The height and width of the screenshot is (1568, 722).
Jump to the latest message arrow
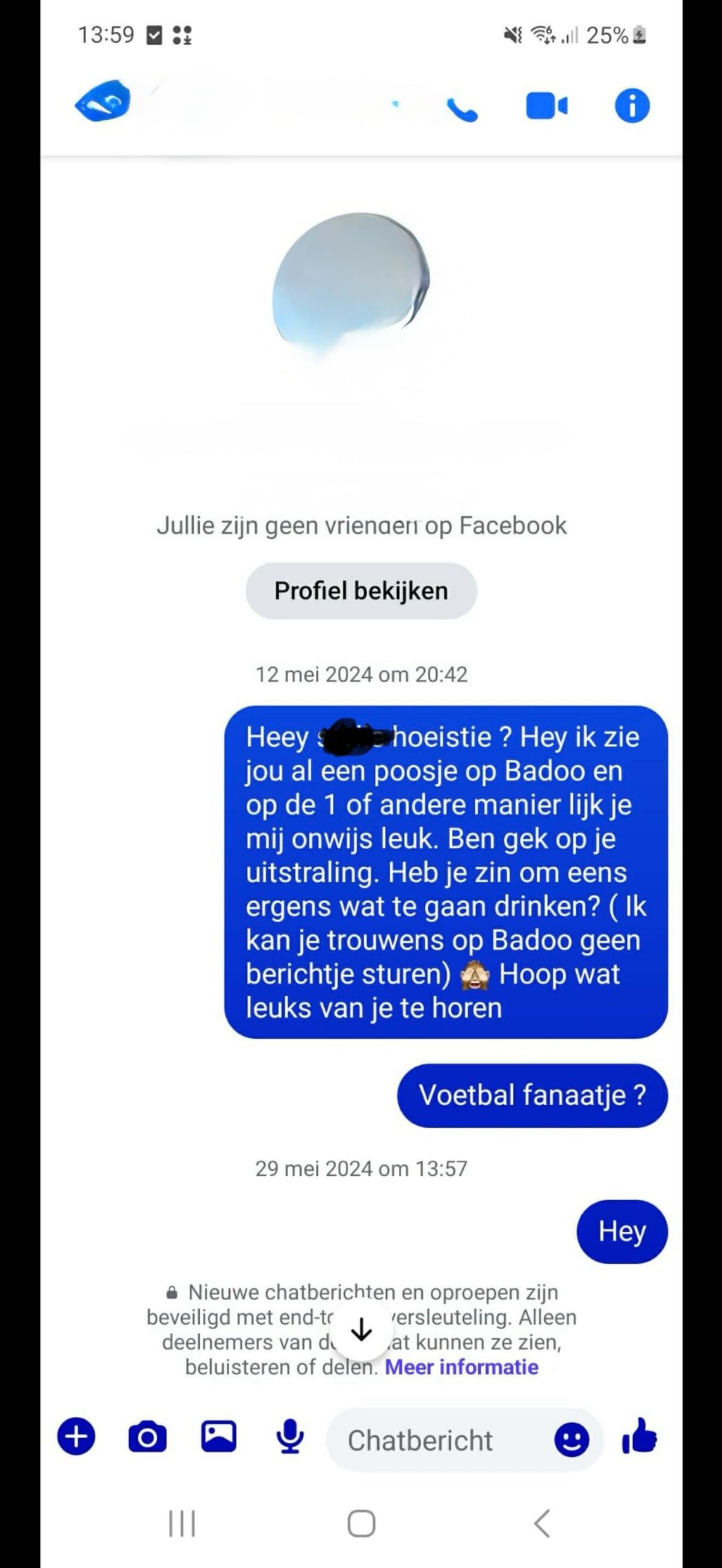click(x=362, y=1330)
